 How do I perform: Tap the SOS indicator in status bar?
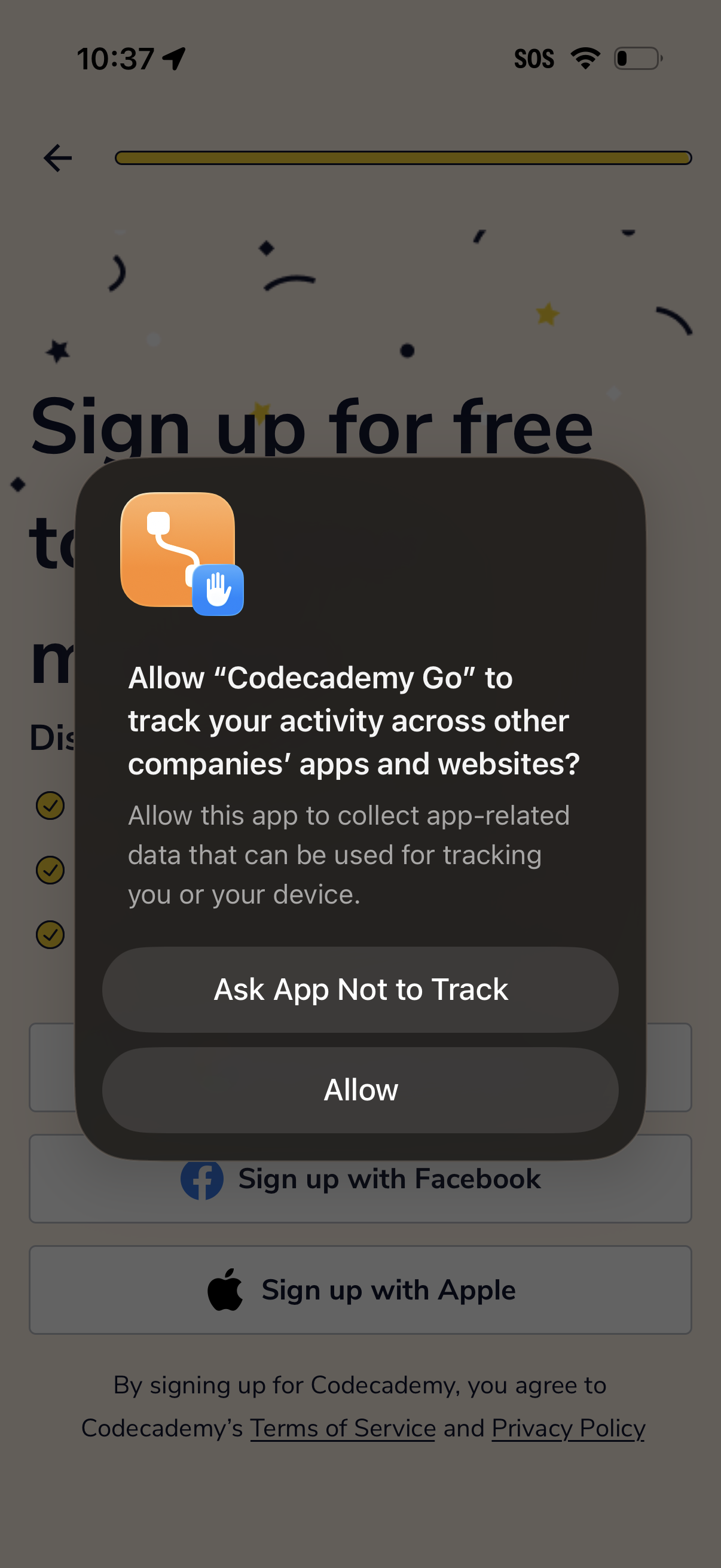click(x=536, y=58)
